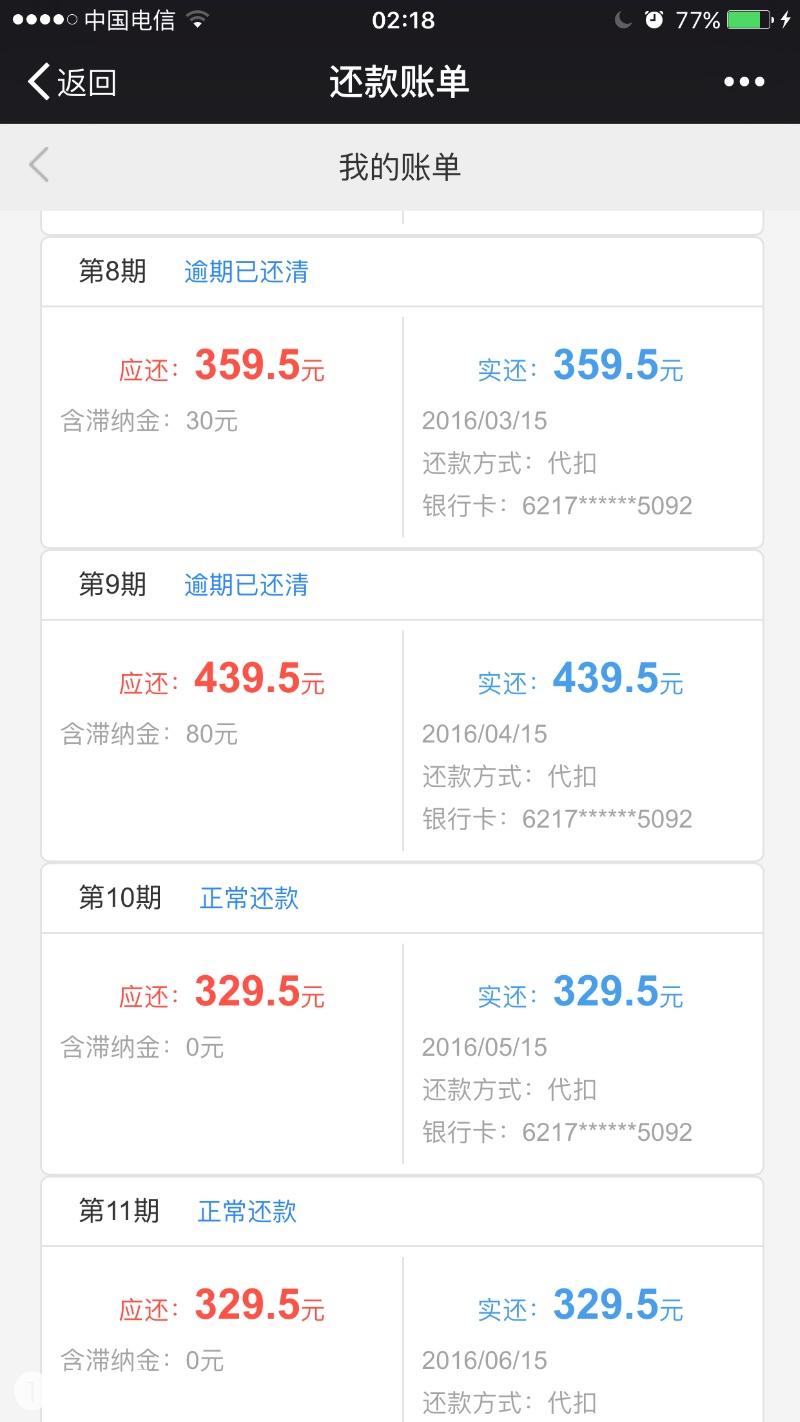Select the 我的账单 header tab
The image size is (800, 1422).
[x=400, y=165]
